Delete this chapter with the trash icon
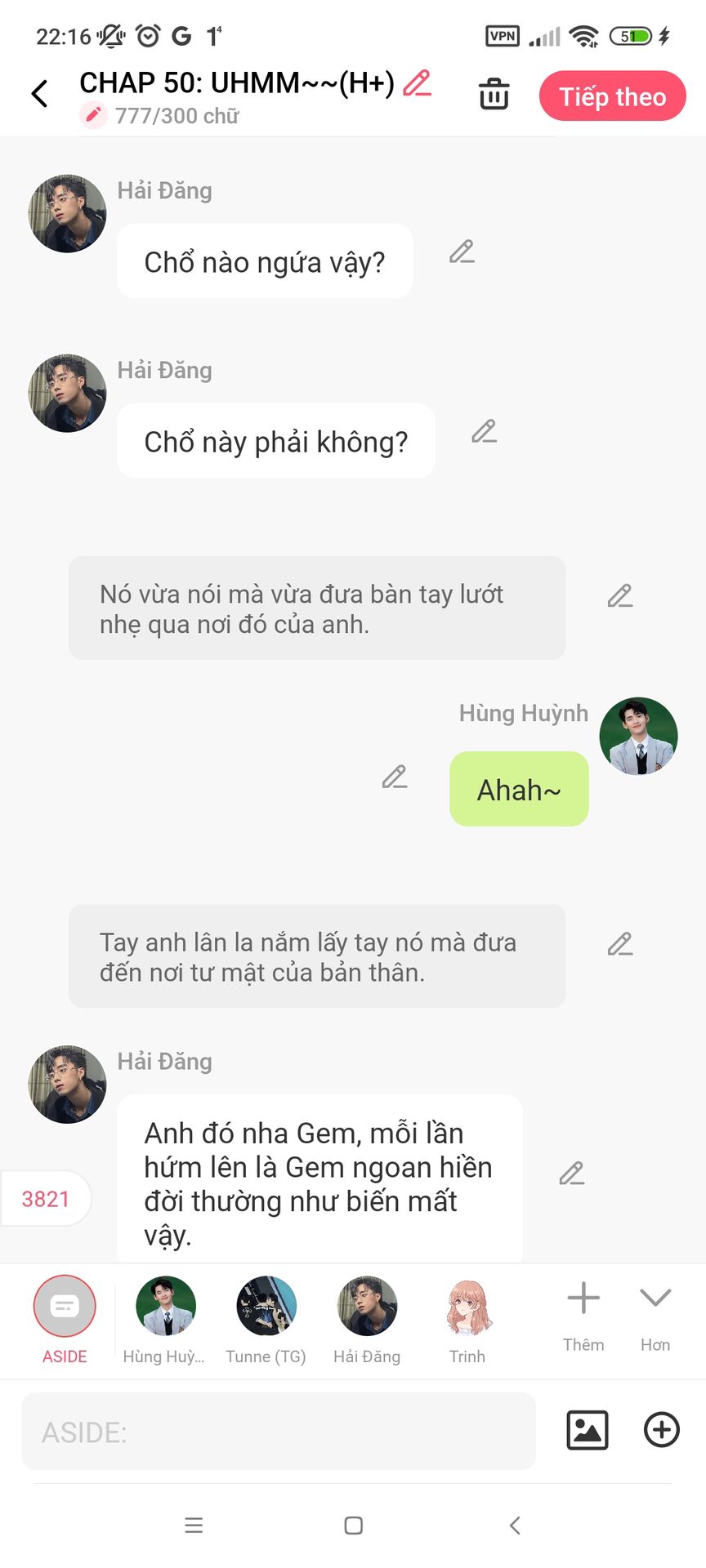 click(494, 94)
